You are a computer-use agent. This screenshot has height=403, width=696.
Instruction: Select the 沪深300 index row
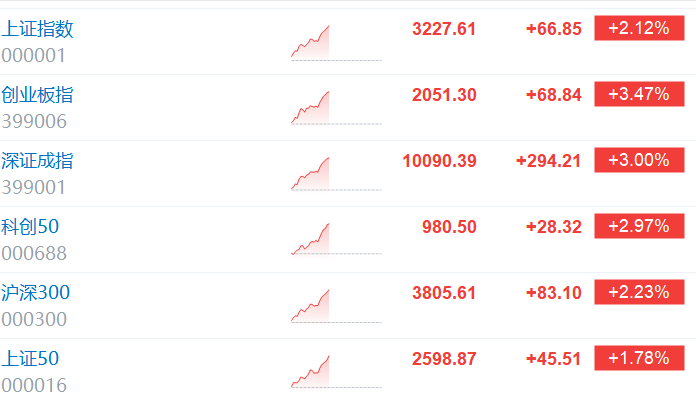click(35, 293)
